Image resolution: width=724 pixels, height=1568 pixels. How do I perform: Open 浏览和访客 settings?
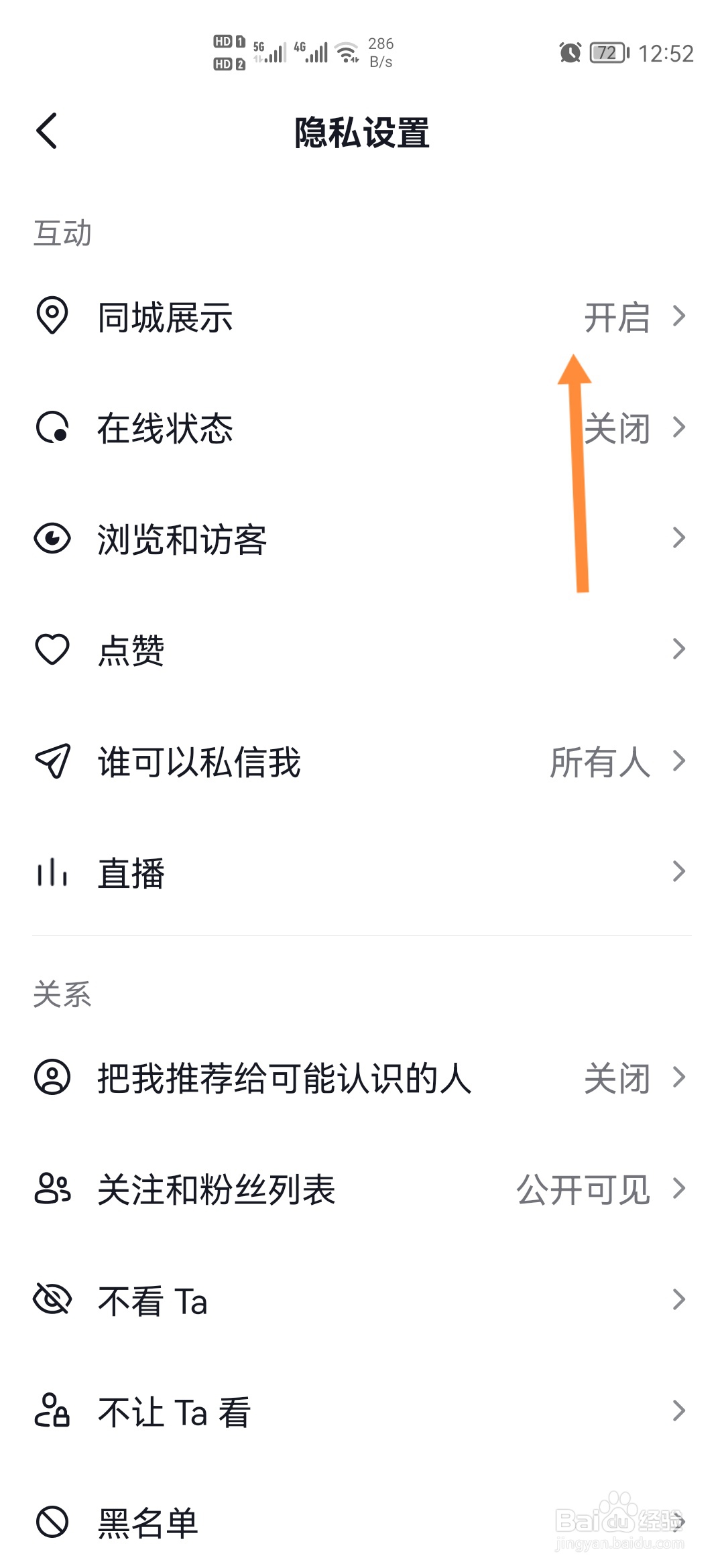362,539
